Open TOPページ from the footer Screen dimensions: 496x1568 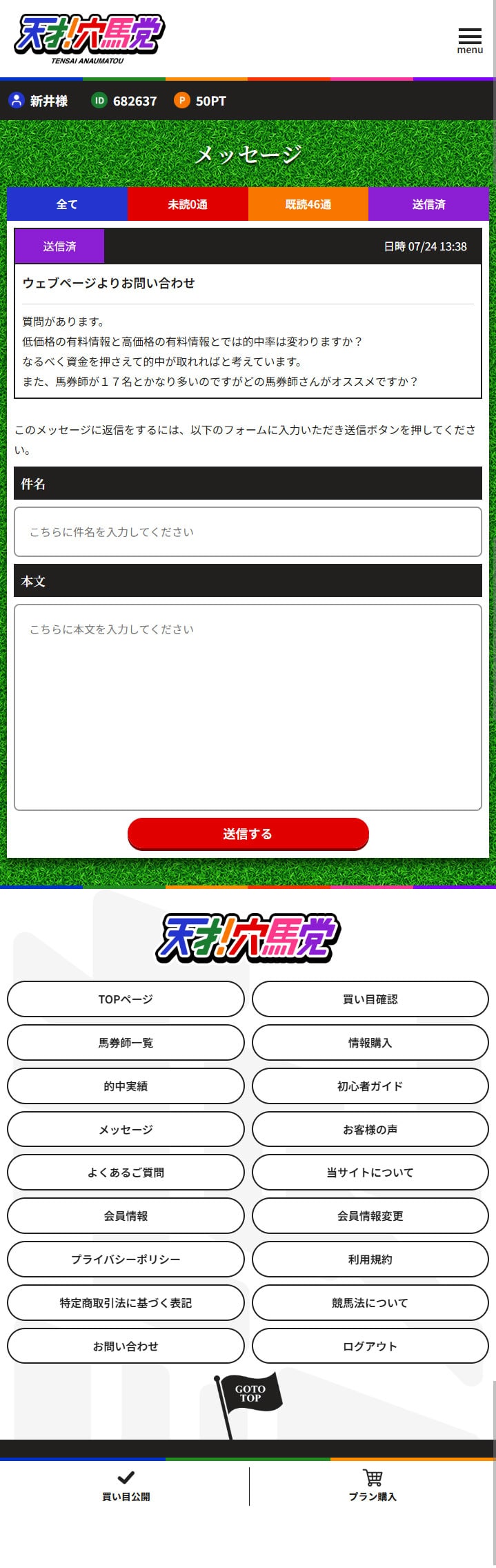[x=126, y=999]
